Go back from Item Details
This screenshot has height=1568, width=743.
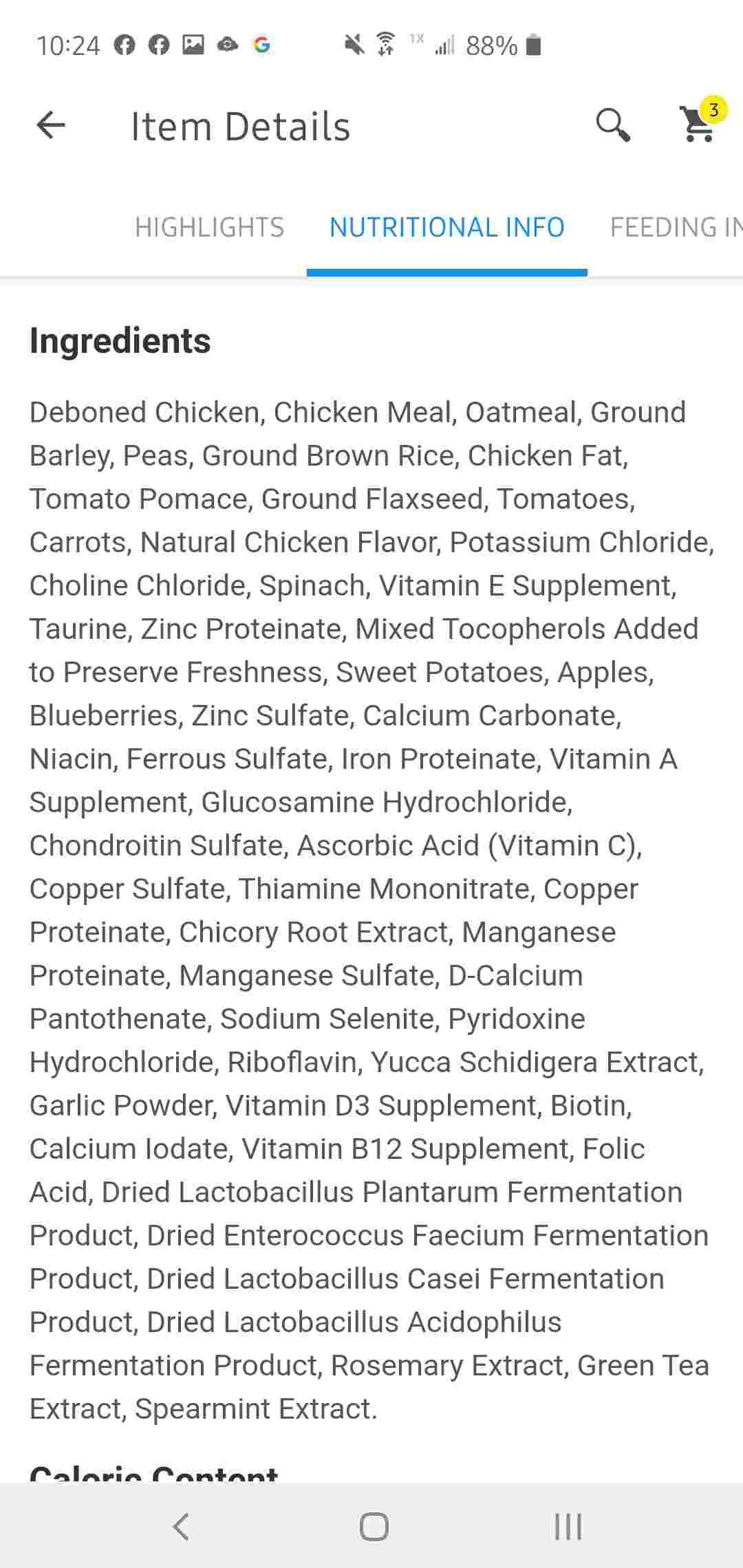pos(50,126)
